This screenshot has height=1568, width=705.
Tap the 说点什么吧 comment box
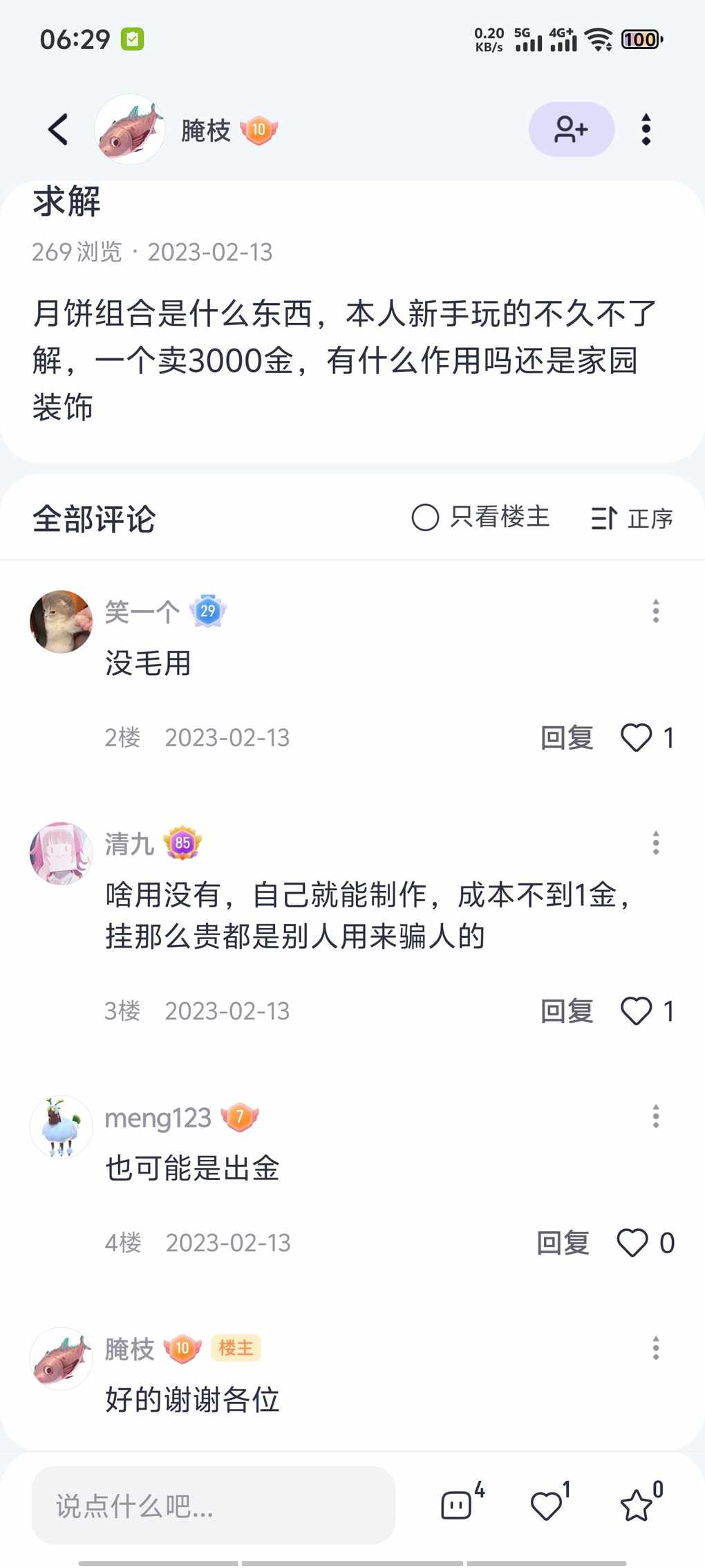(213, 1506)
